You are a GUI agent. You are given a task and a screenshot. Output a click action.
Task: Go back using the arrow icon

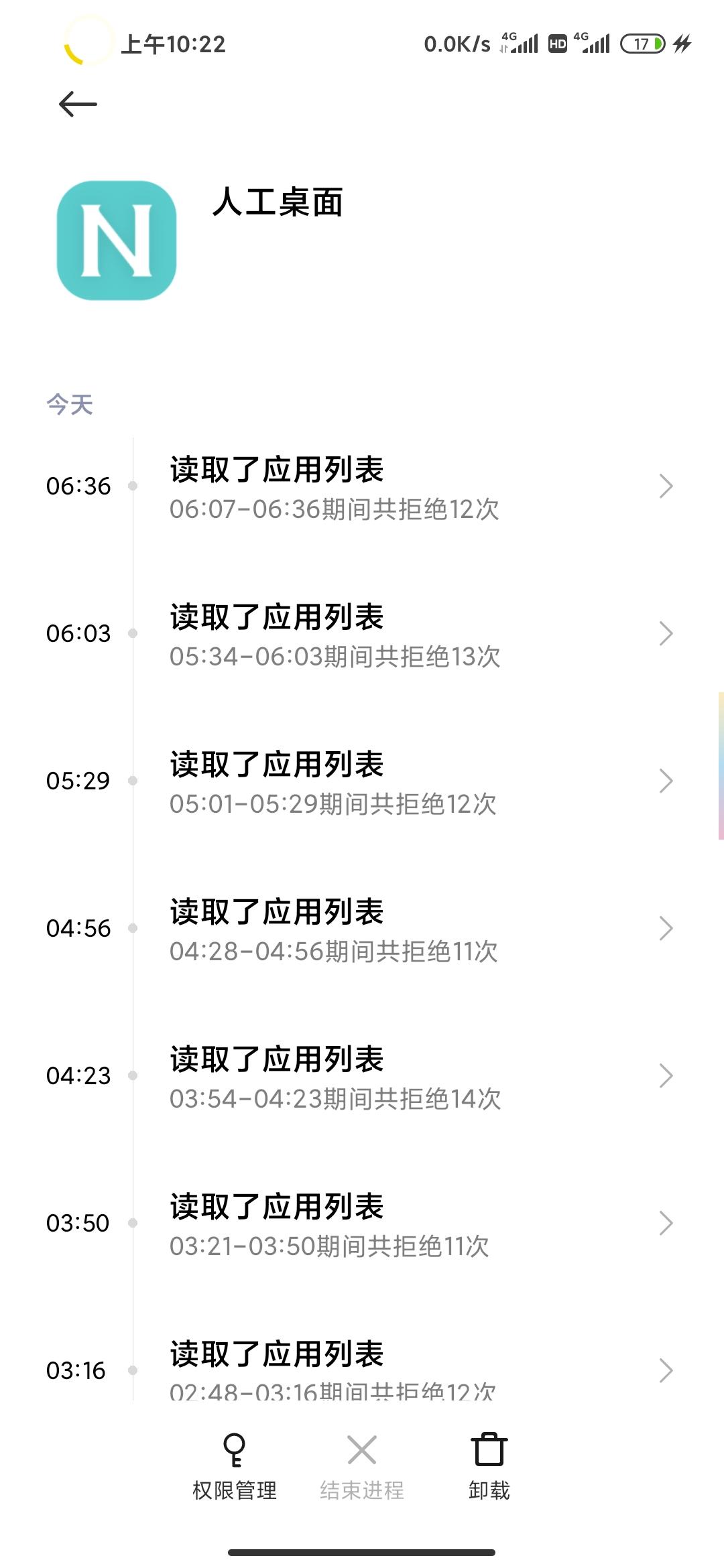[78, 105]
